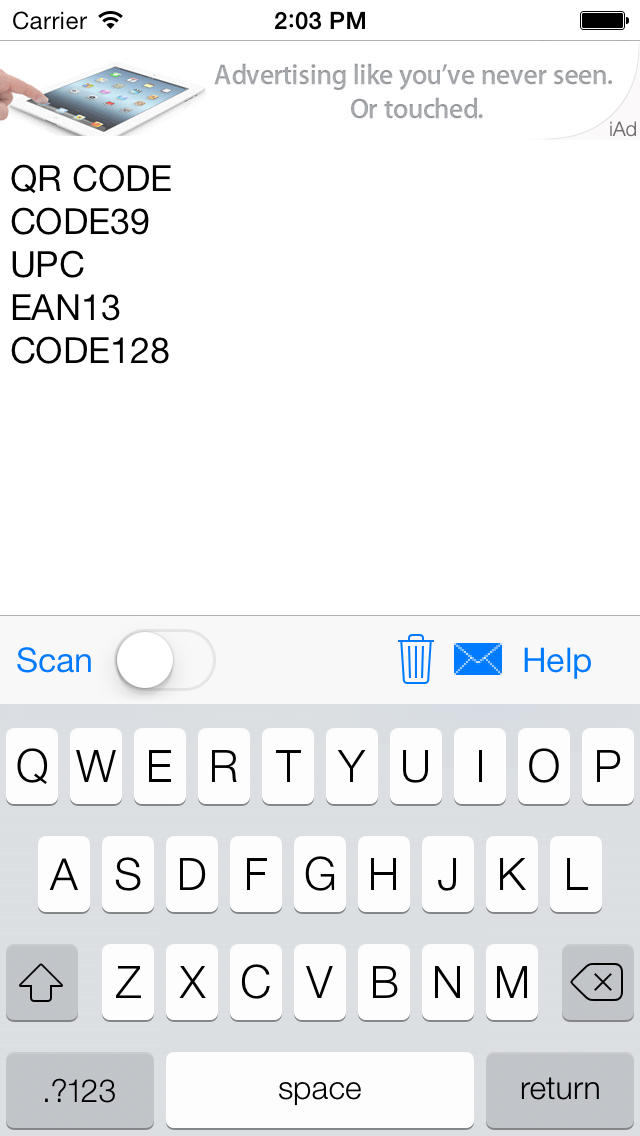Screen dimensions: 640x1136
Task: Delete entries with the trash icon
Action: [x=416, y=659]
